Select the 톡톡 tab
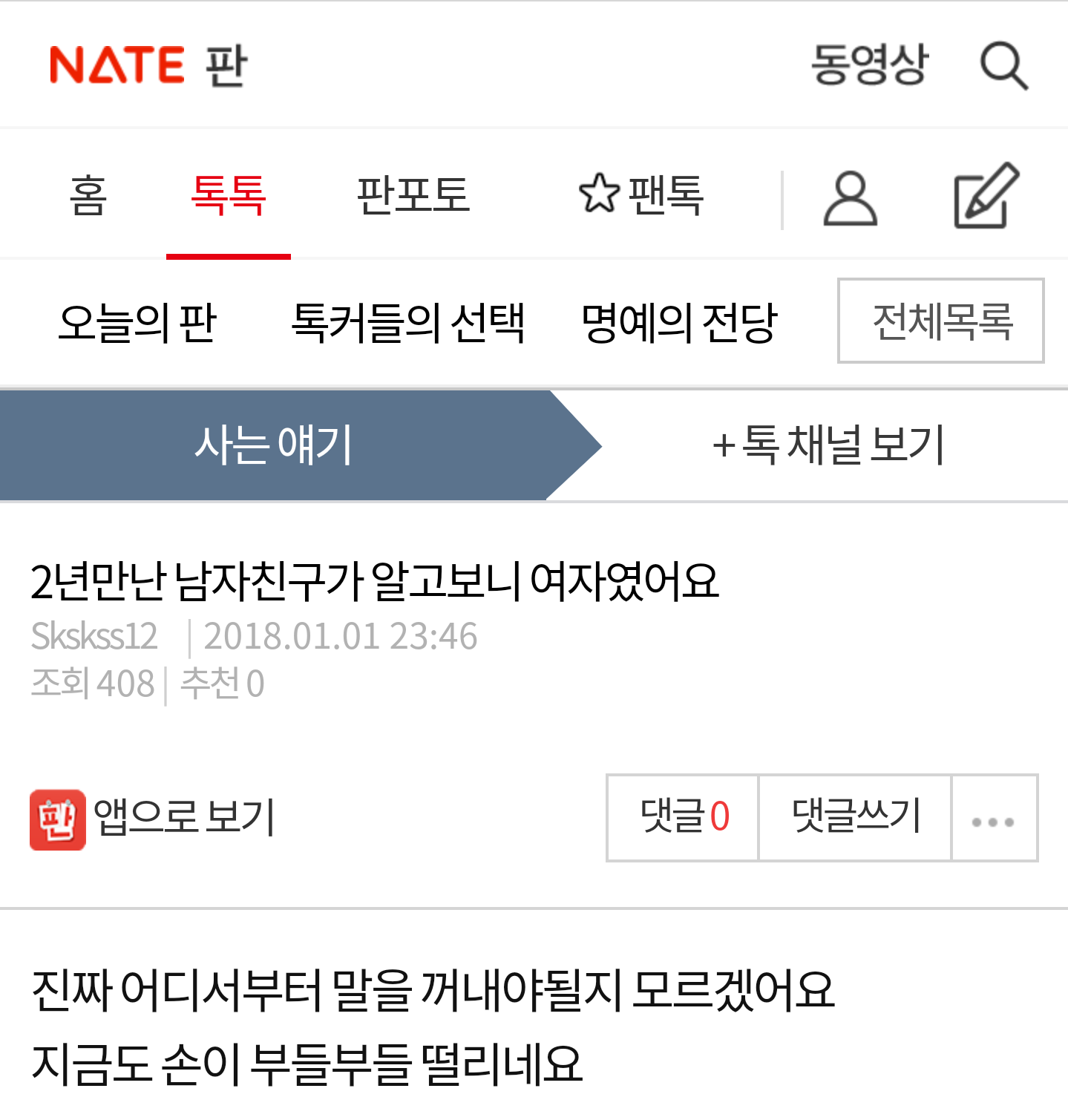 [x=228, y=196]
